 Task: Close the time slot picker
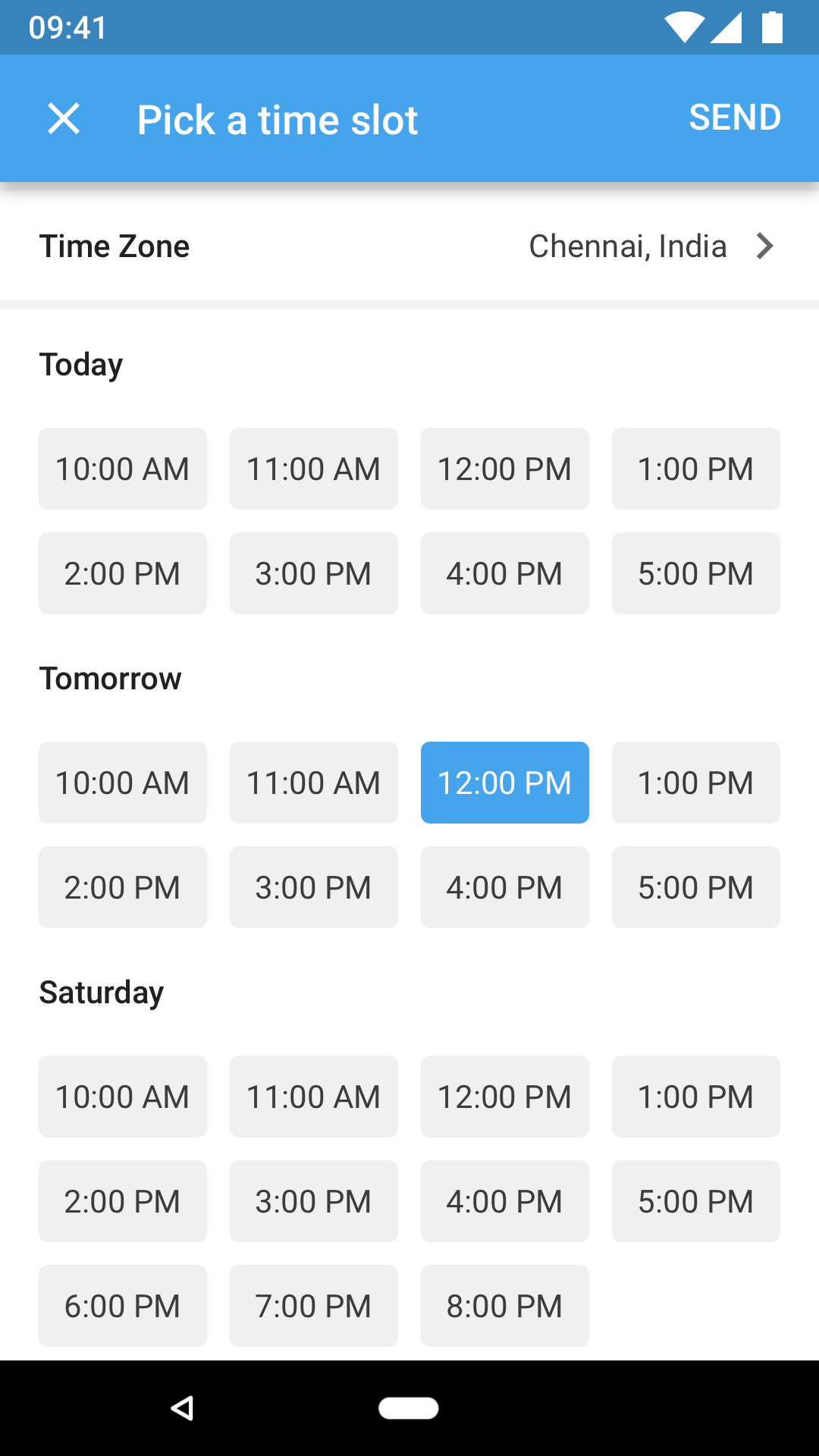tap(64, 118)
